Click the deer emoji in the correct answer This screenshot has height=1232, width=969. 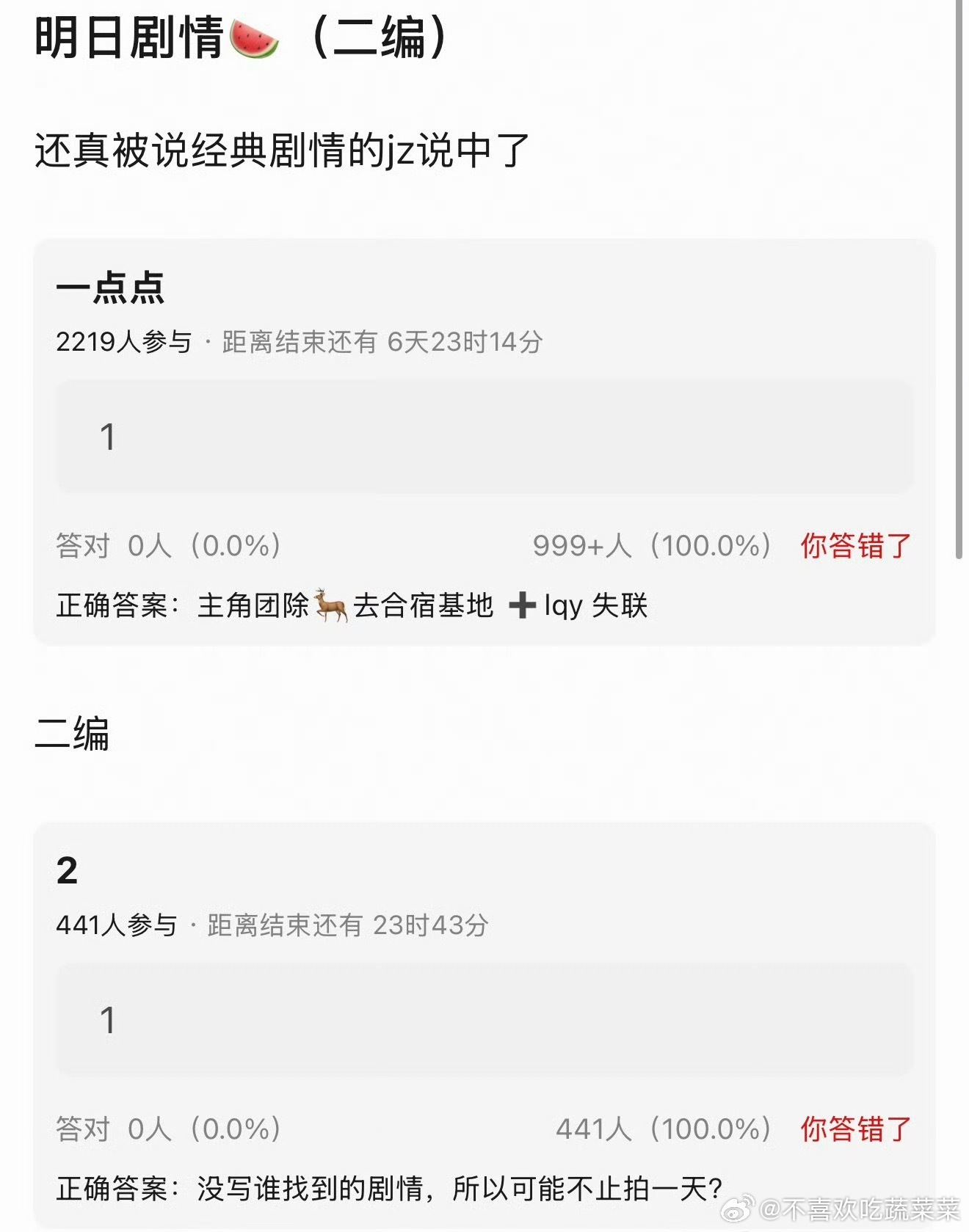click(x=330, y=603)
